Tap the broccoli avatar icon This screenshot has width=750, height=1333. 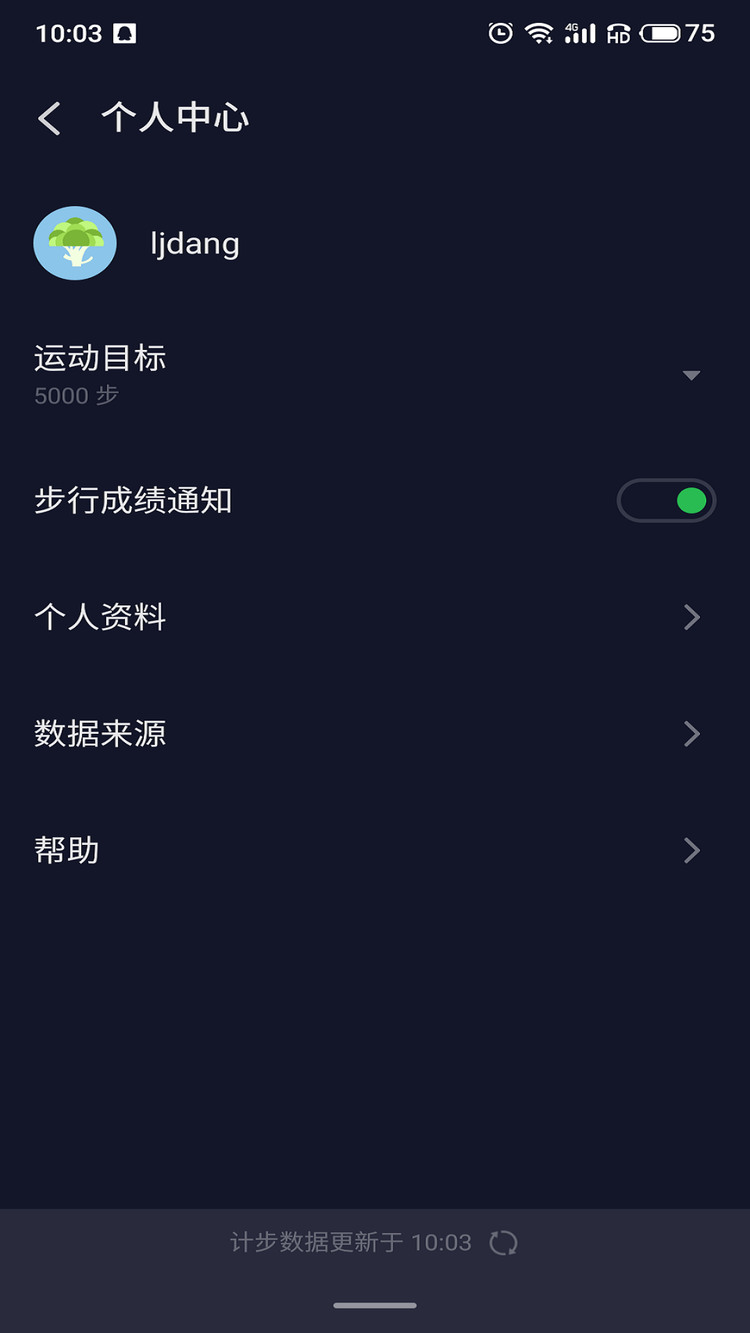(x=75, y=243)
